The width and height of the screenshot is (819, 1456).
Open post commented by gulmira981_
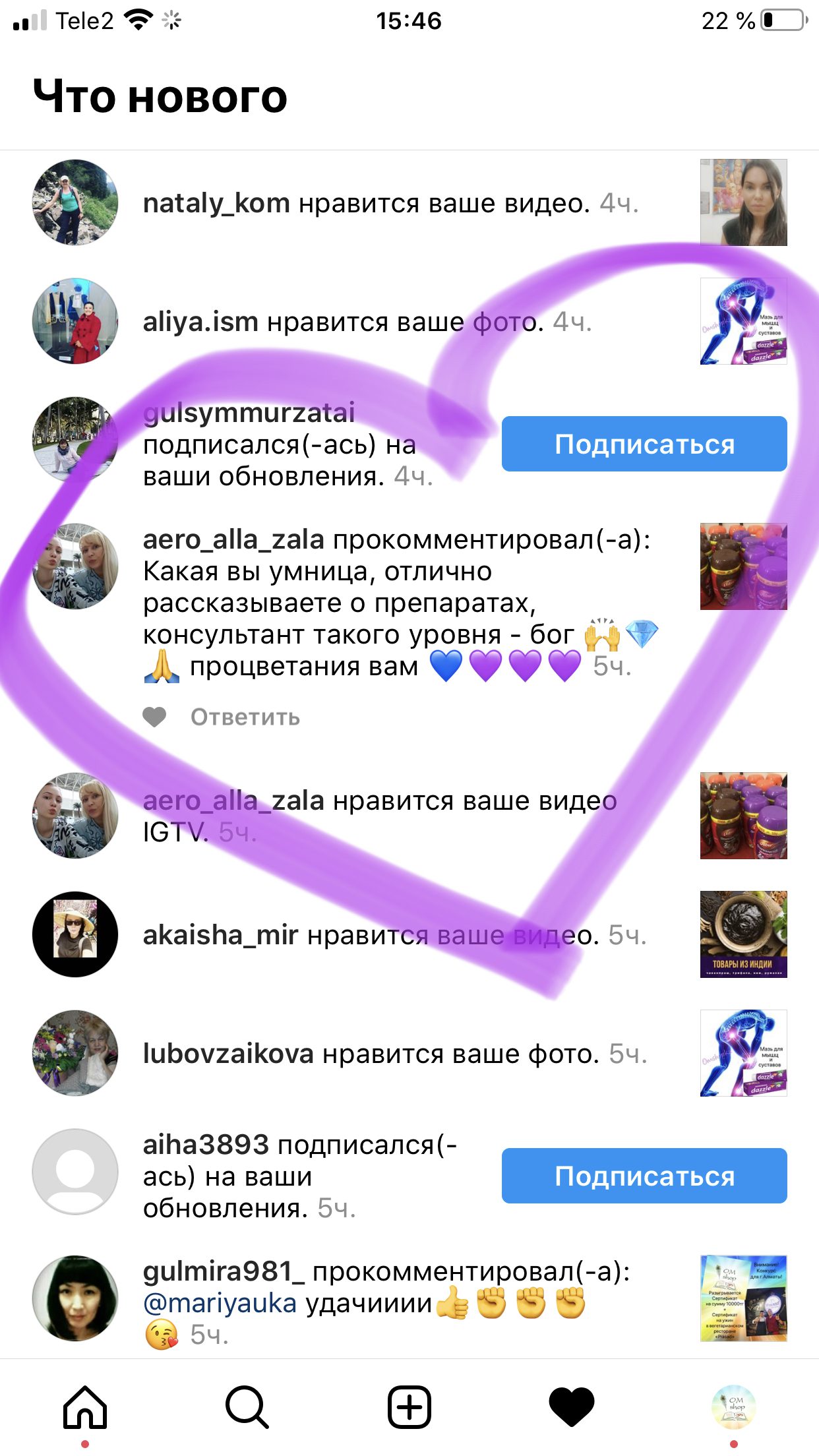743,1298
